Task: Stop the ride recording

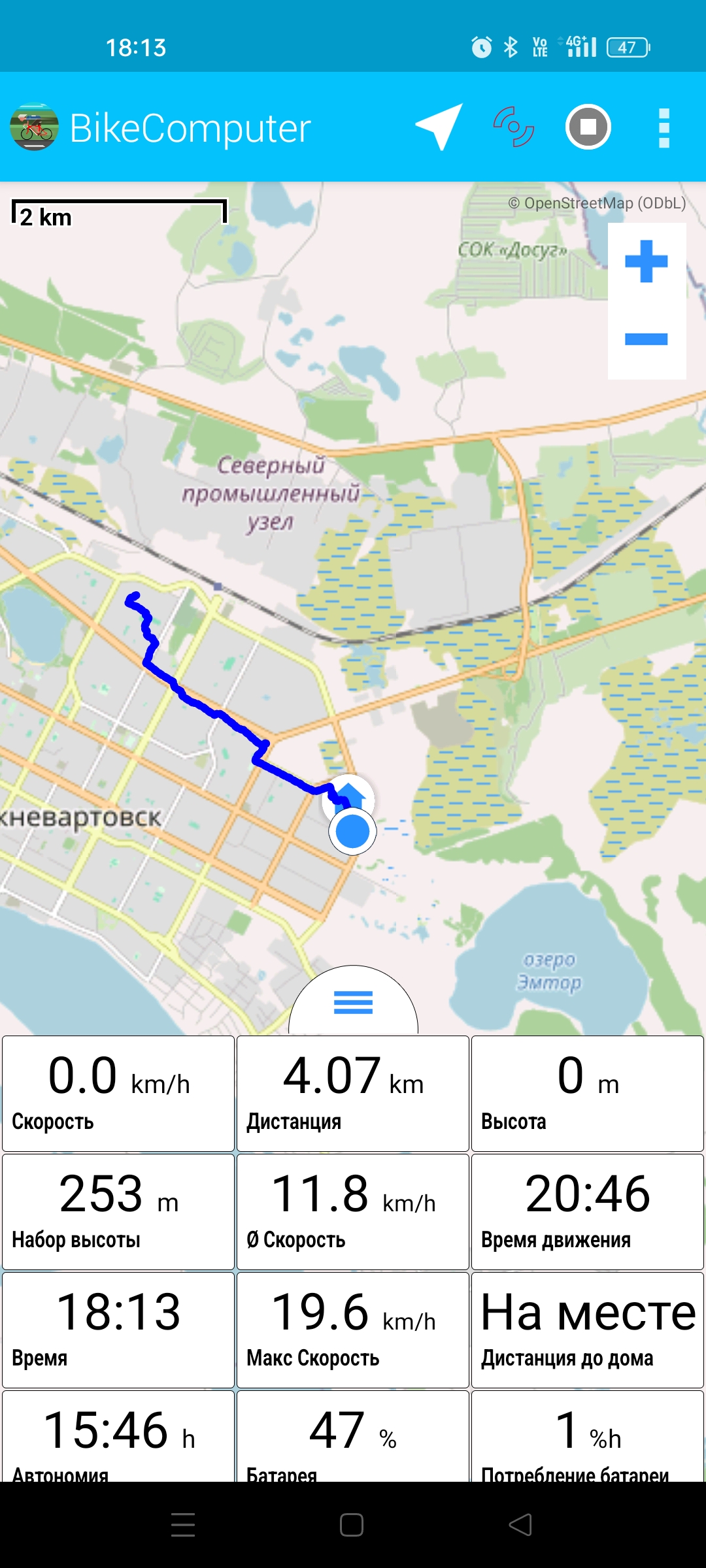Action: point(588,127)
